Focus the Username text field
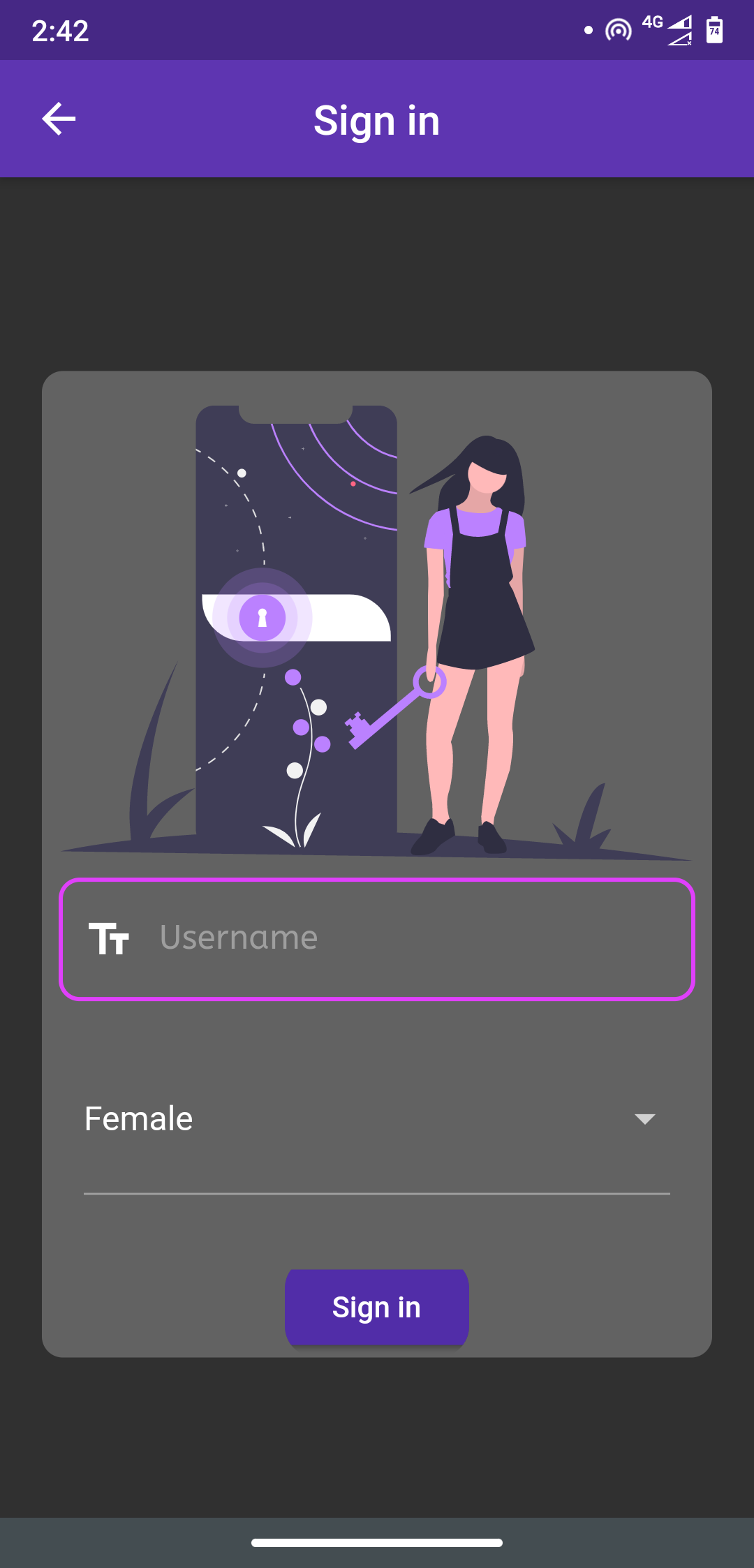This screenshot has width=754, height=1568. click(377, 939)
